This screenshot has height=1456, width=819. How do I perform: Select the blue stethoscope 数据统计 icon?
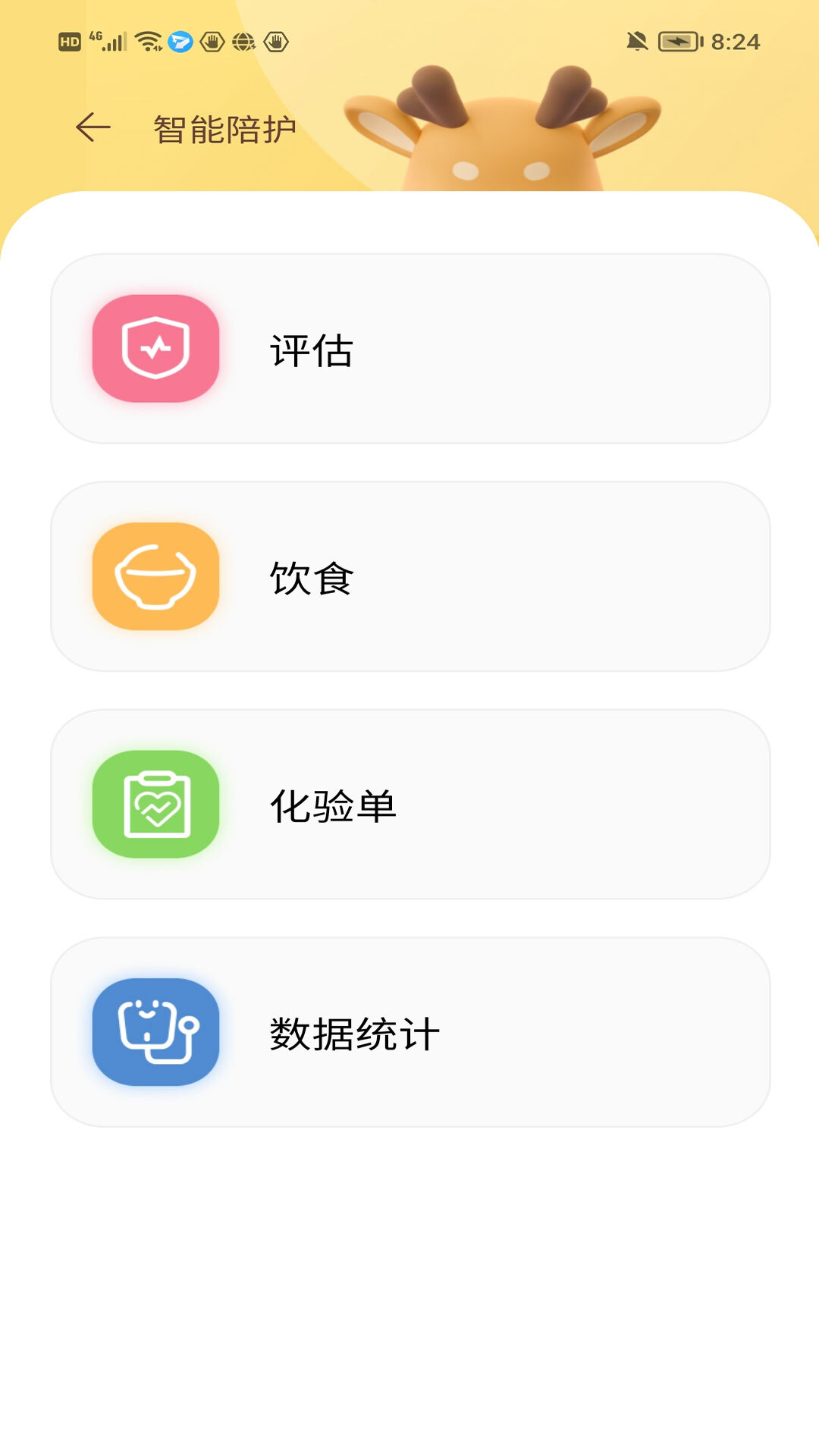pos(155,1032)
